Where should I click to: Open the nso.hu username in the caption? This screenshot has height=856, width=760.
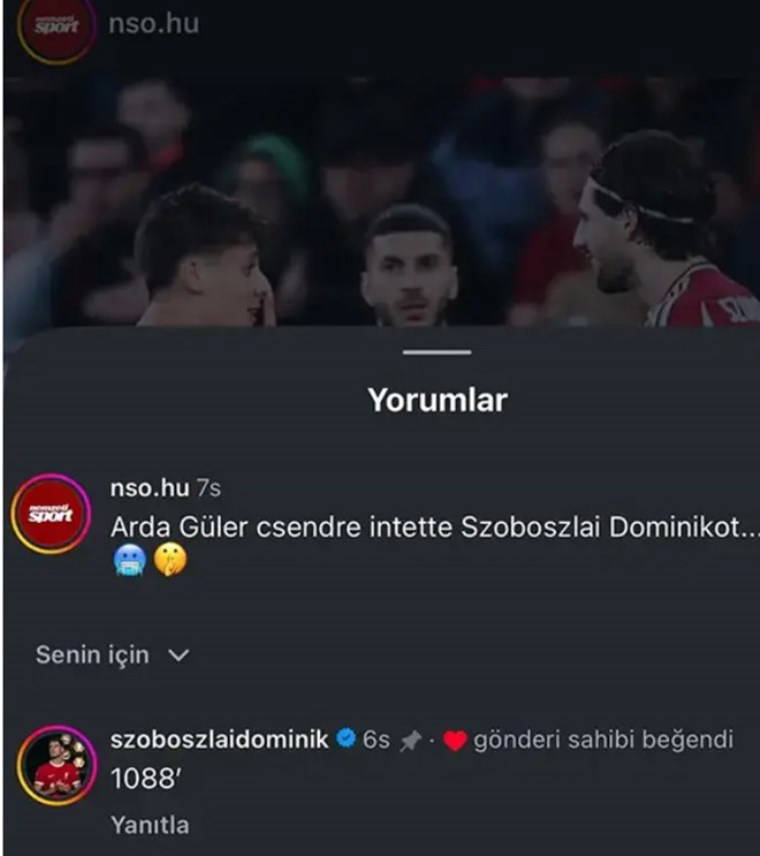tap(149, 488)
